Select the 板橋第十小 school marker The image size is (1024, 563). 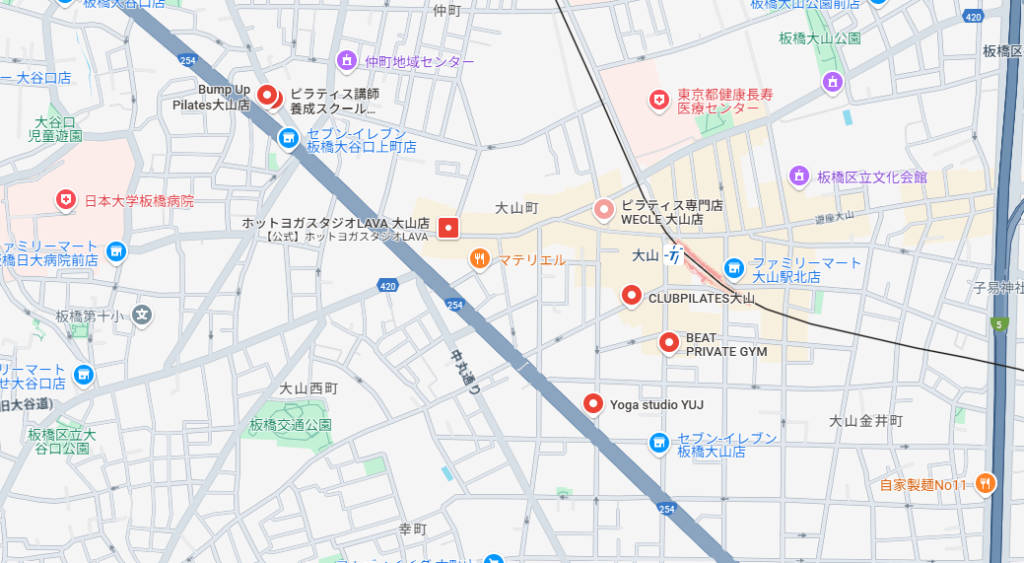coord(142,315)
